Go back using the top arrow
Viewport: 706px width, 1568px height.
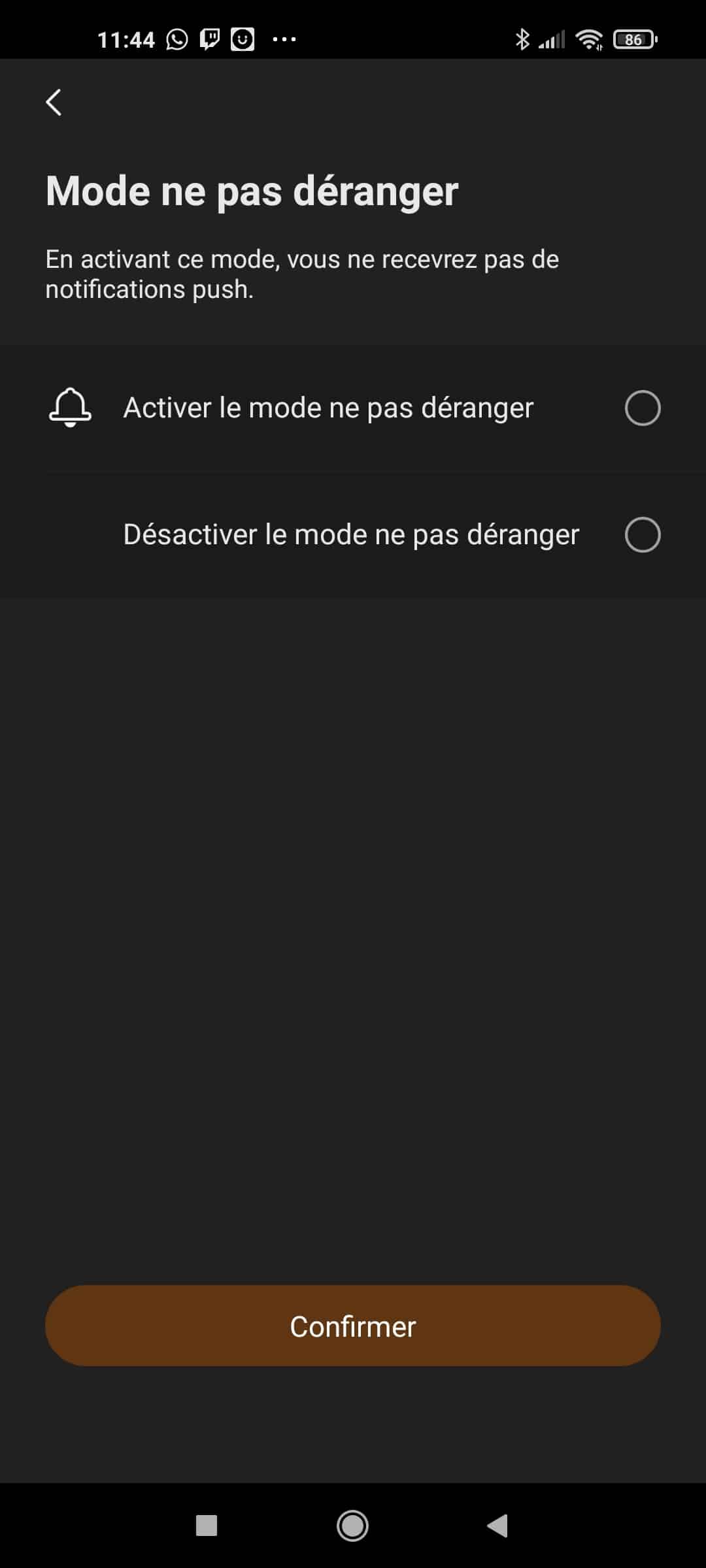coord(54,103)
